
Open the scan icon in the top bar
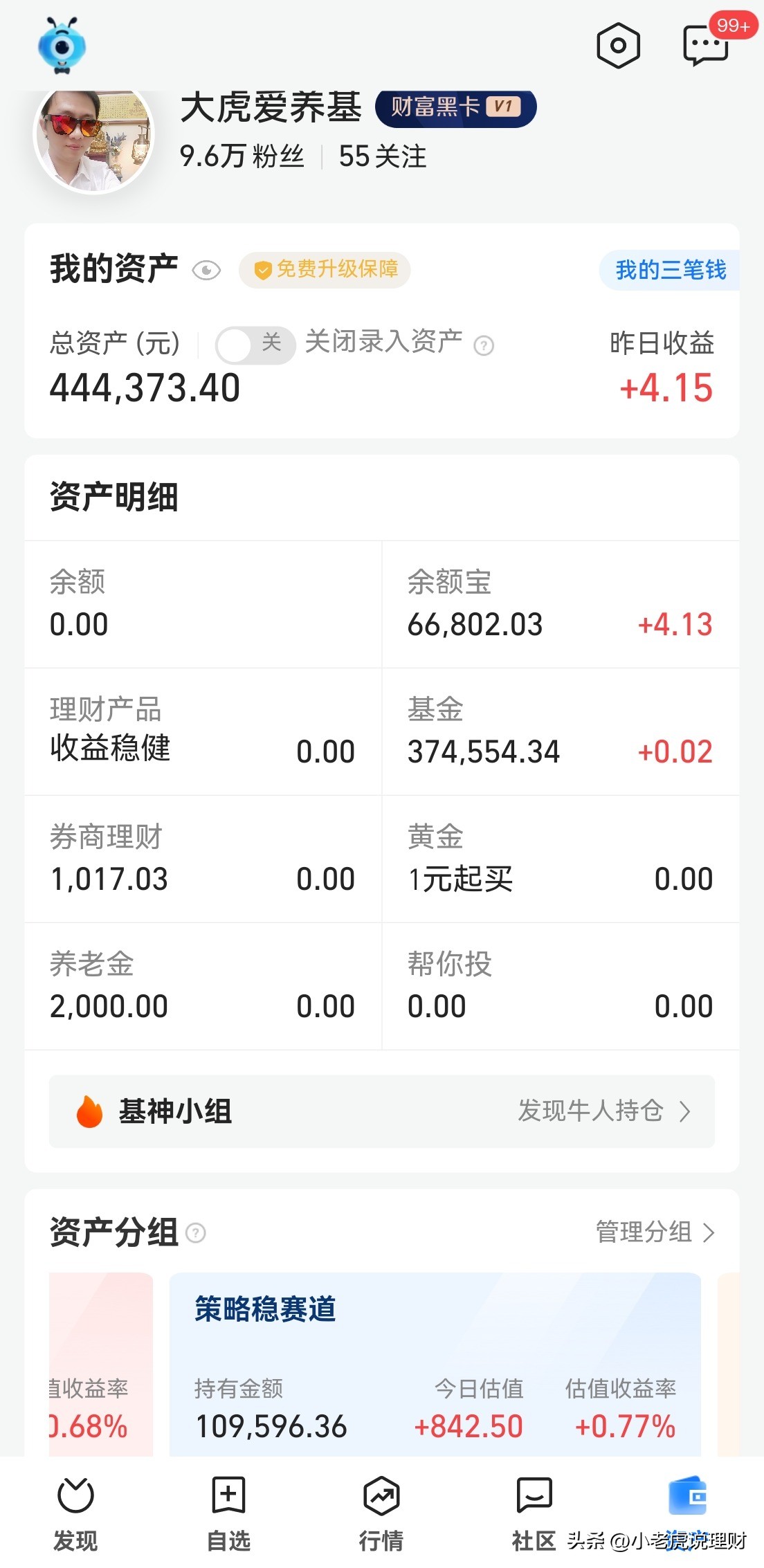[618, 46]
